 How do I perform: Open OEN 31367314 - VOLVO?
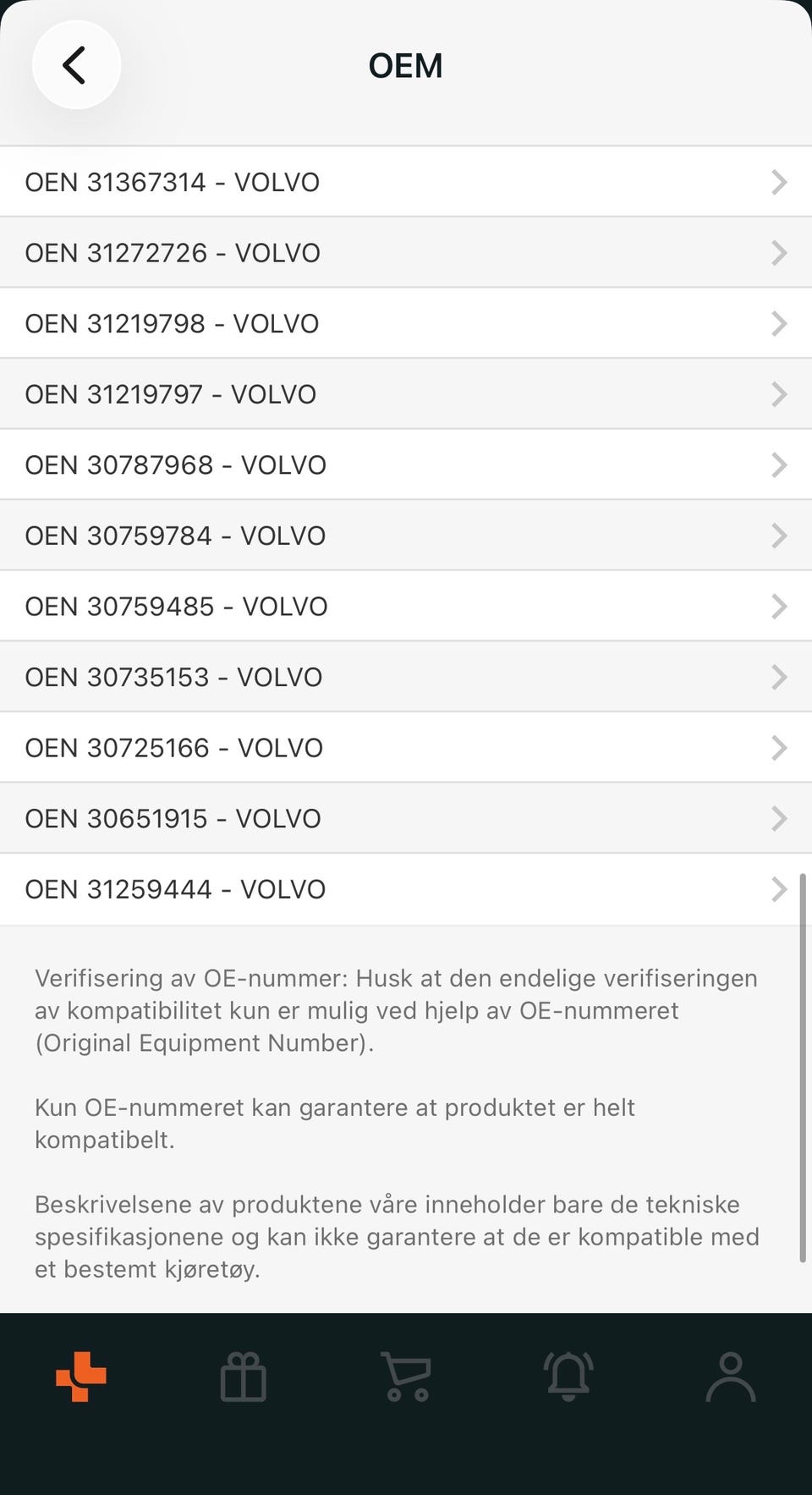[x=406, y=182]
